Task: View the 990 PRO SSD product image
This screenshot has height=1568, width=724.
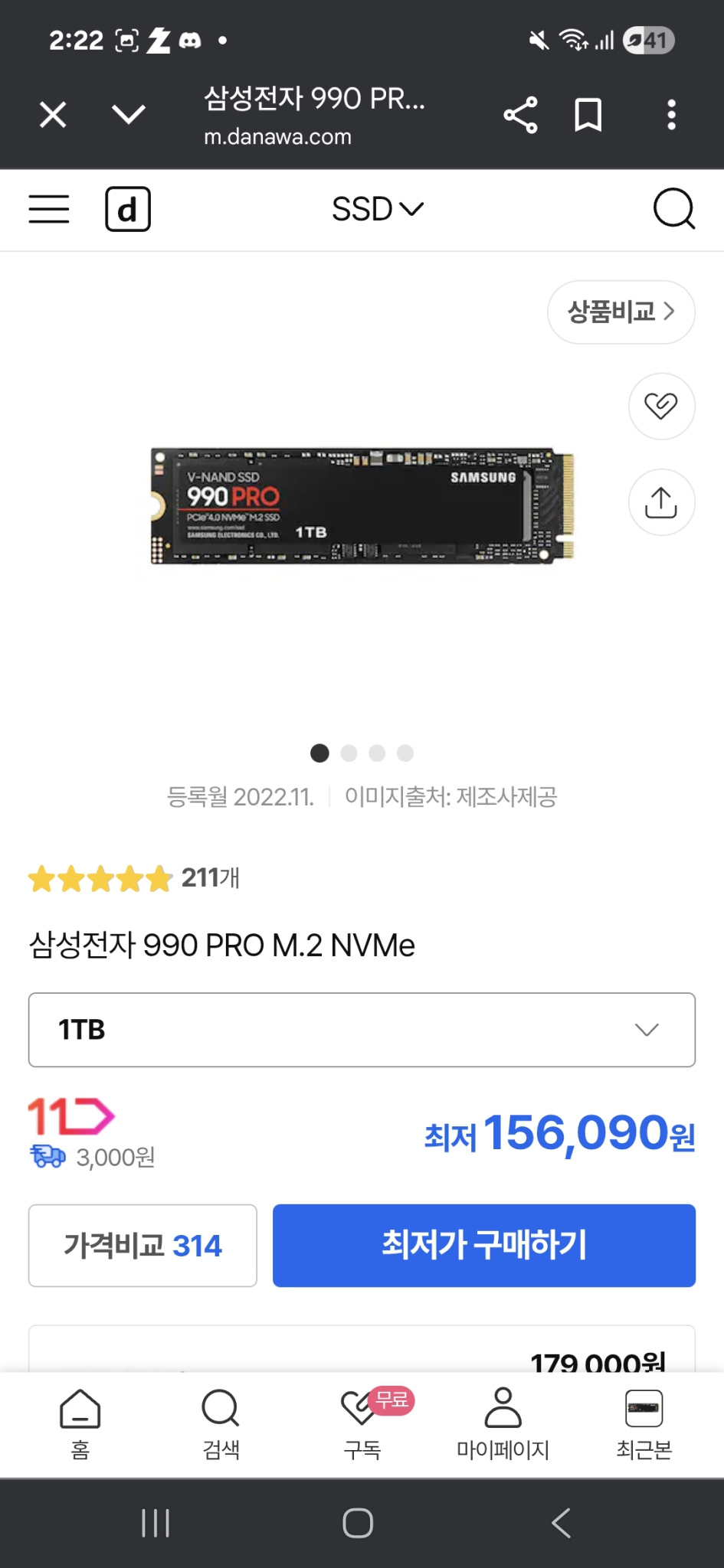Action: tap(360, 503)
